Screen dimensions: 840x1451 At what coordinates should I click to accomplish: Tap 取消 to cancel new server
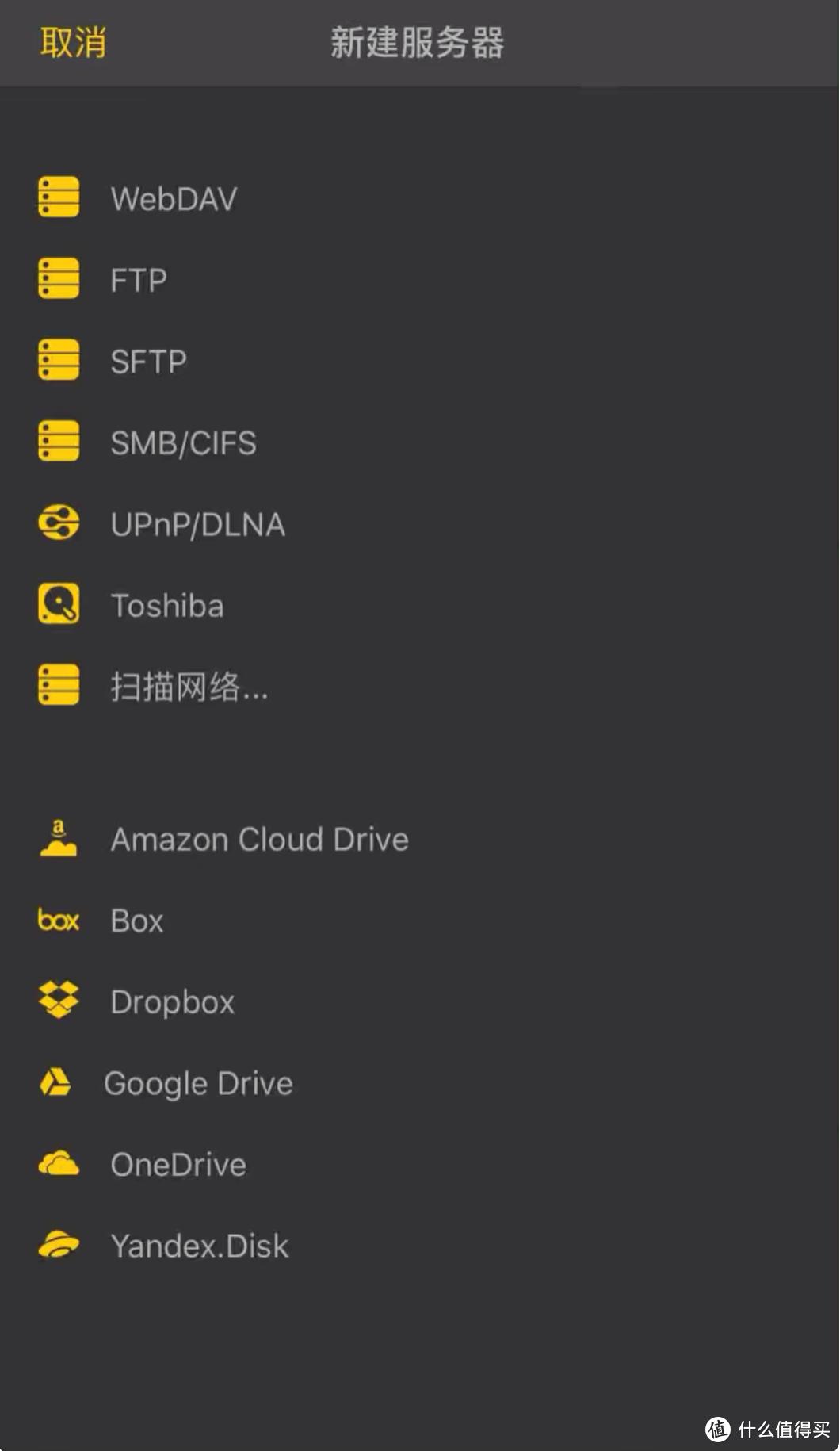click(73, 43)
